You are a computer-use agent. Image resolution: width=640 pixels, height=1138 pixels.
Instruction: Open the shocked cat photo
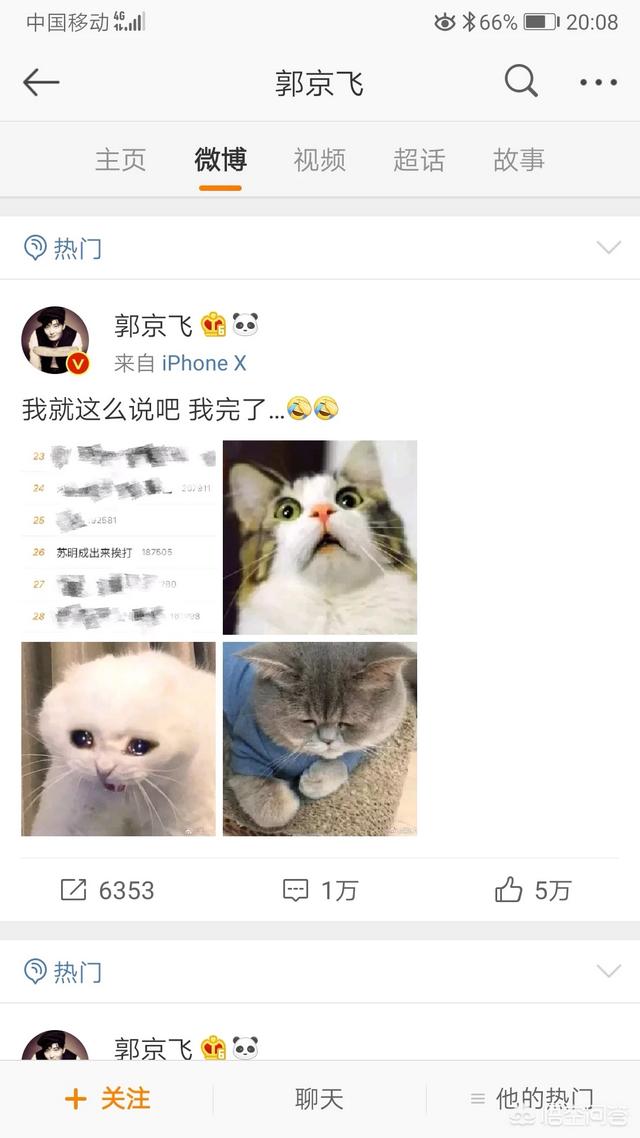pyautogui.click(x=320, y=537)
